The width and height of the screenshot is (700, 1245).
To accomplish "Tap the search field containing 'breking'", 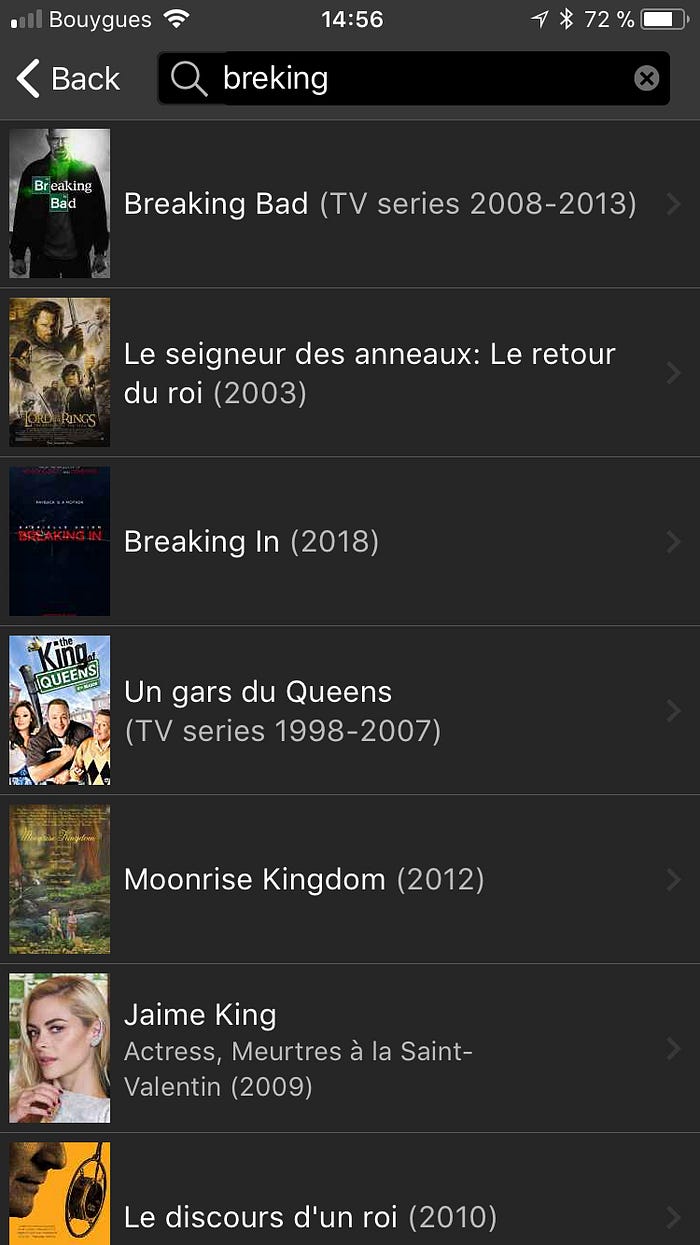I will pyautogui.click(x=420, y=78).
